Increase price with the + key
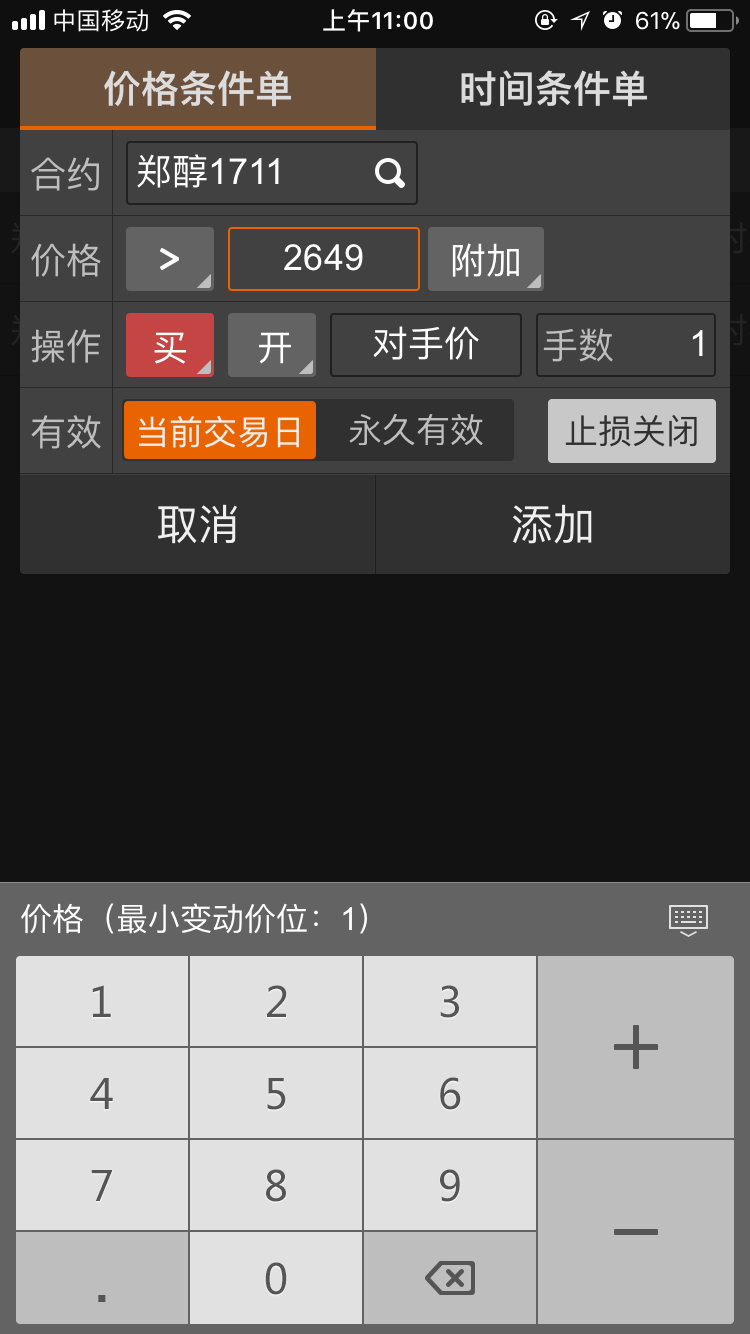Screen dimensions: 750x1334 (636, 1048)
